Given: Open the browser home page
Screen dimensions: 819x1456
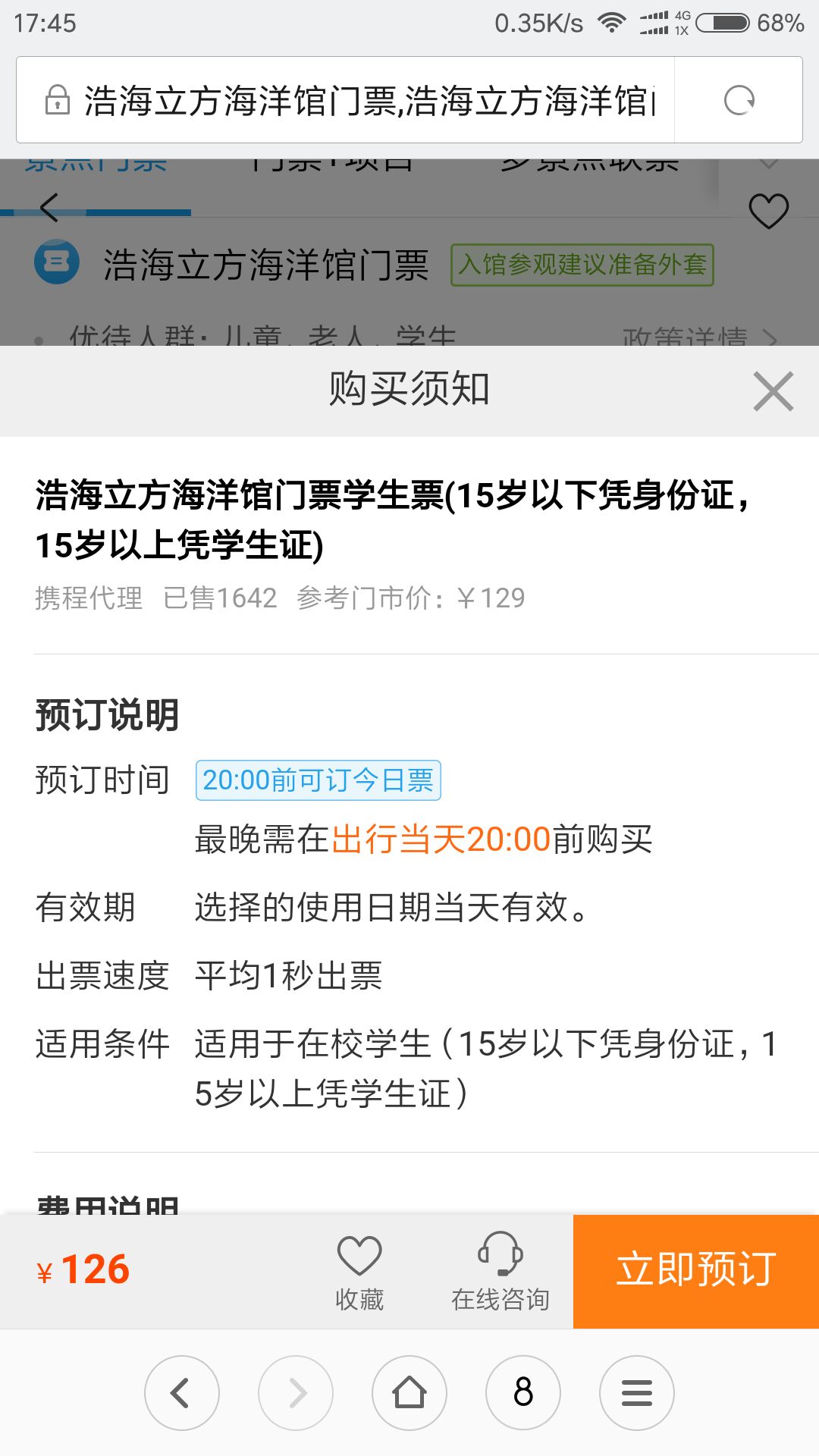Looking at the screenshot, I should point(409,1393).
